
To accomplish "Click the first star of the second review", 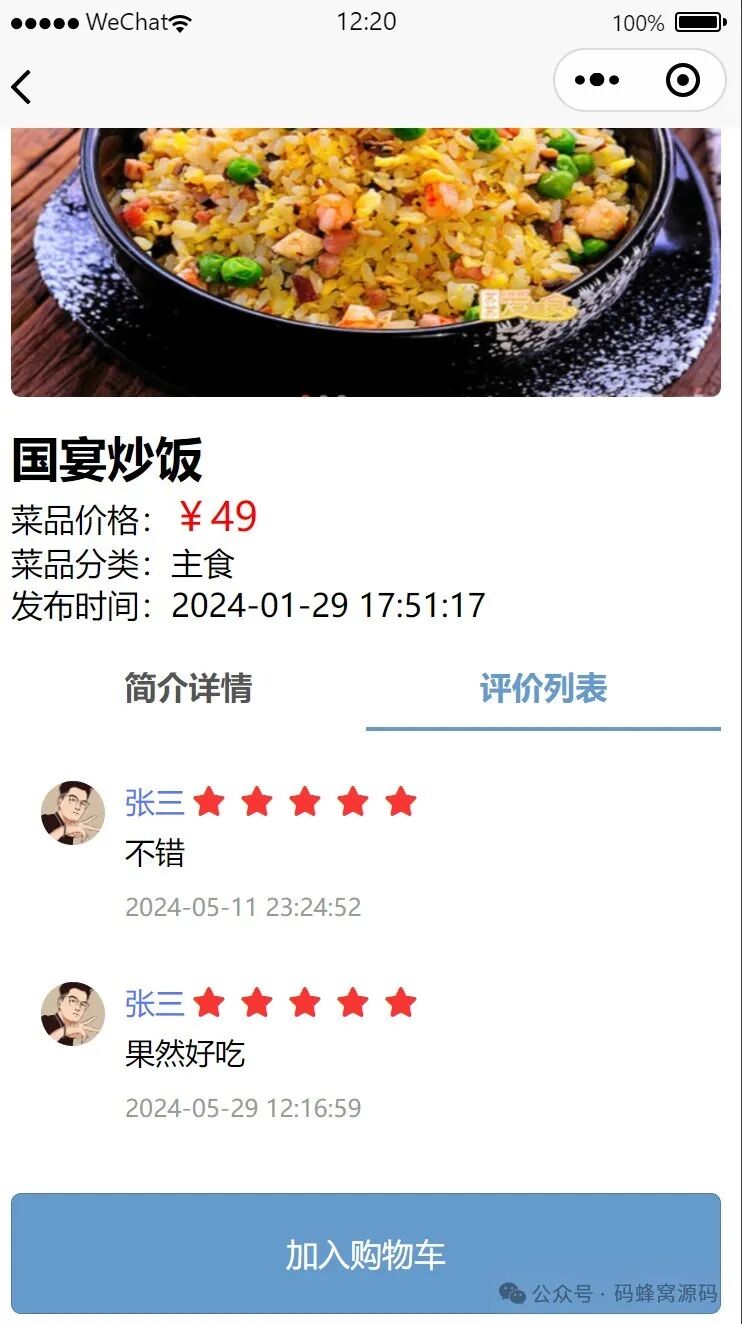I will 209,1003.
